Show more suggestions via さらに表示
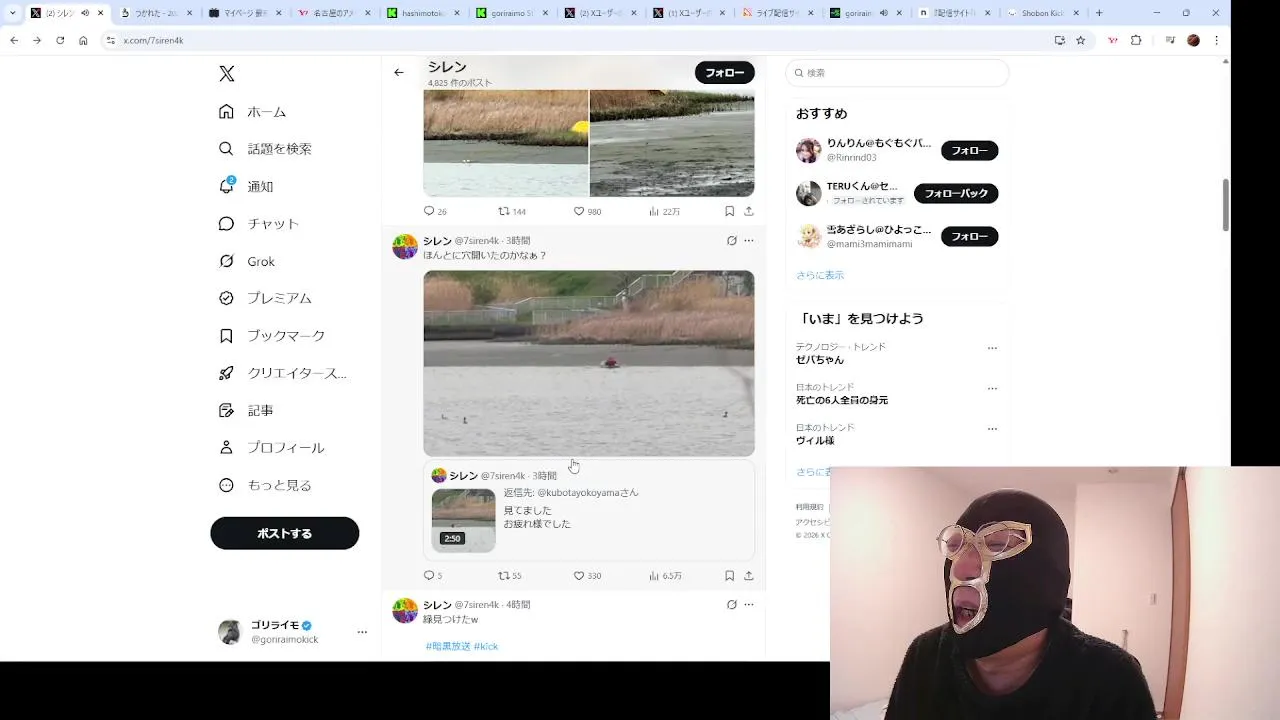 click(x=820, y=275)
